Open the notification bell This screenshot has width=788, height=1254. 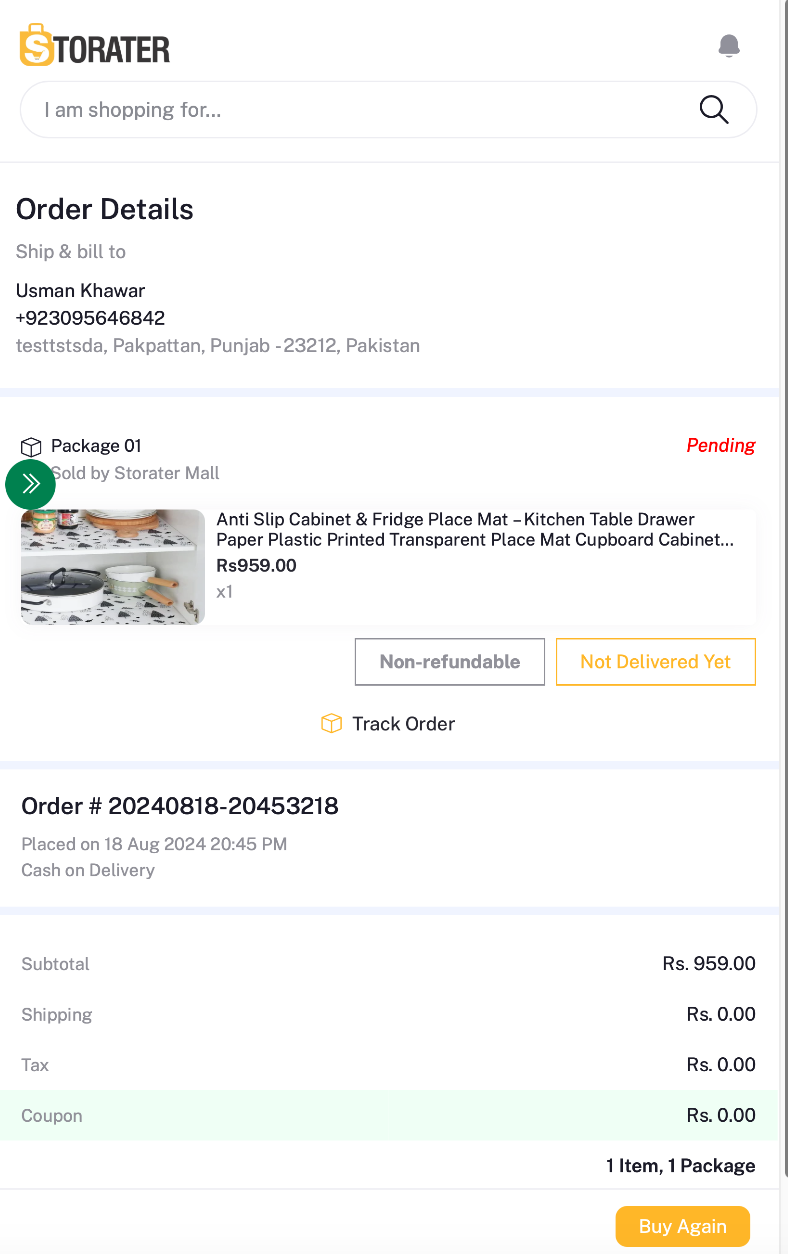729,45
